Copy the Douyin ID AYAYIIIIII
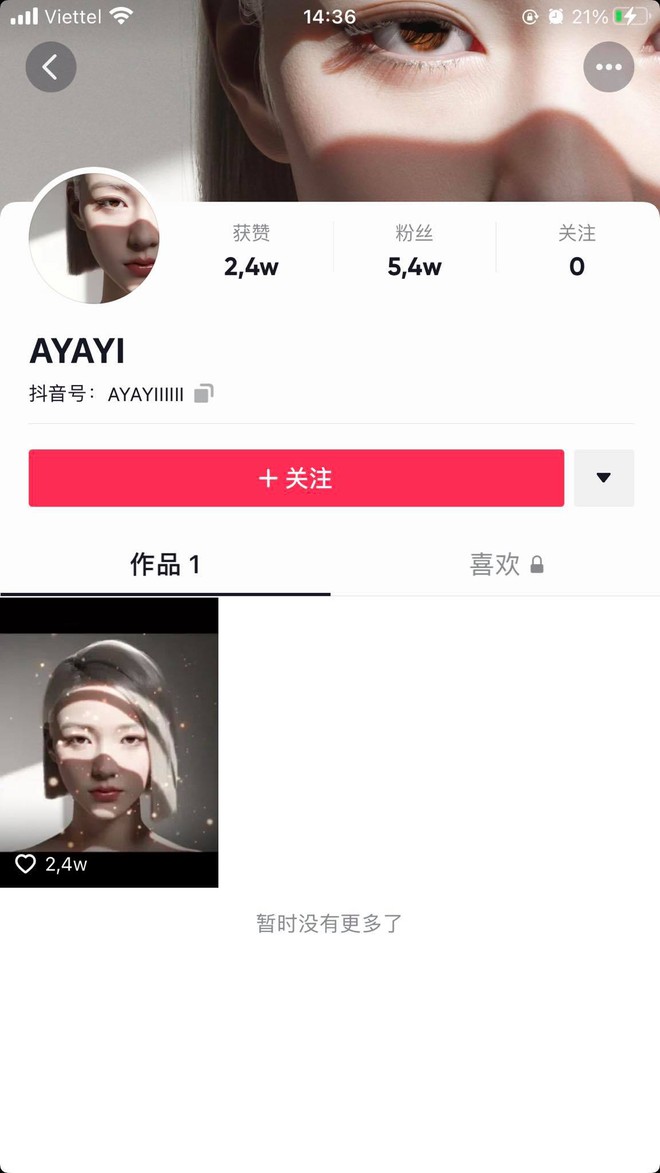The height and width of the screenshot is (1173, 660). point(204,393)
